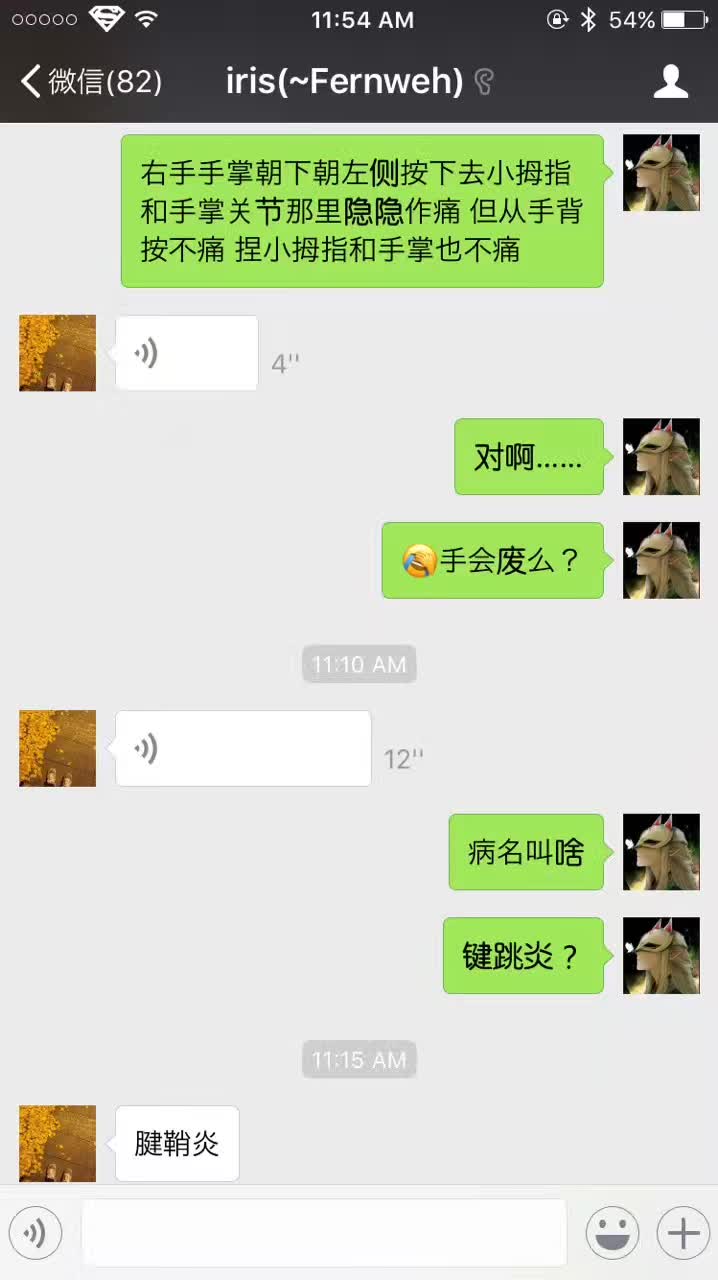718x1280 pixels.
Task: Open the contact profile icon for iris
Action: coord(671,81)
